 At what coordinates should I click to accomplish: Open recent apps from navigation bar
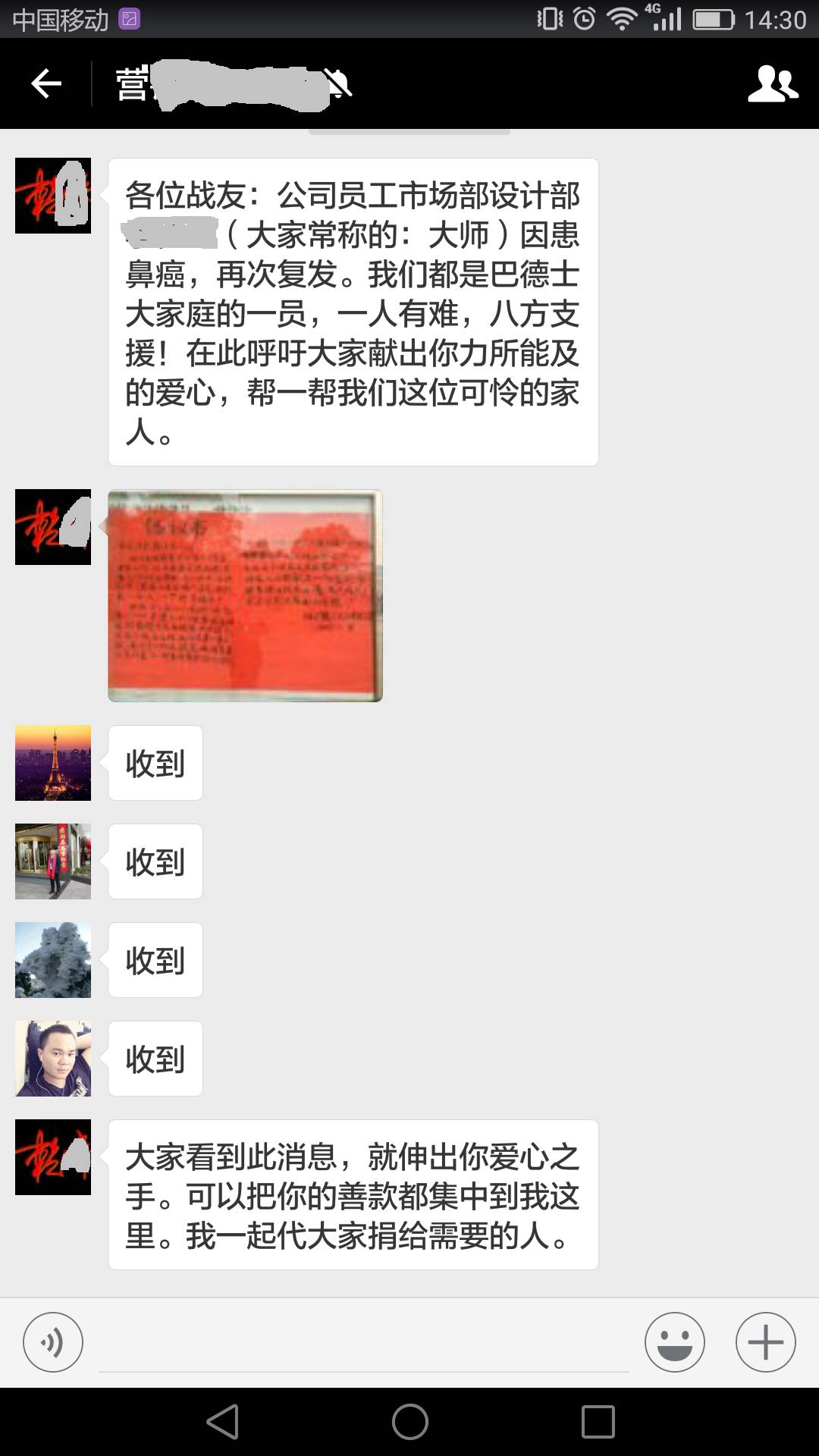point(598,1422)
